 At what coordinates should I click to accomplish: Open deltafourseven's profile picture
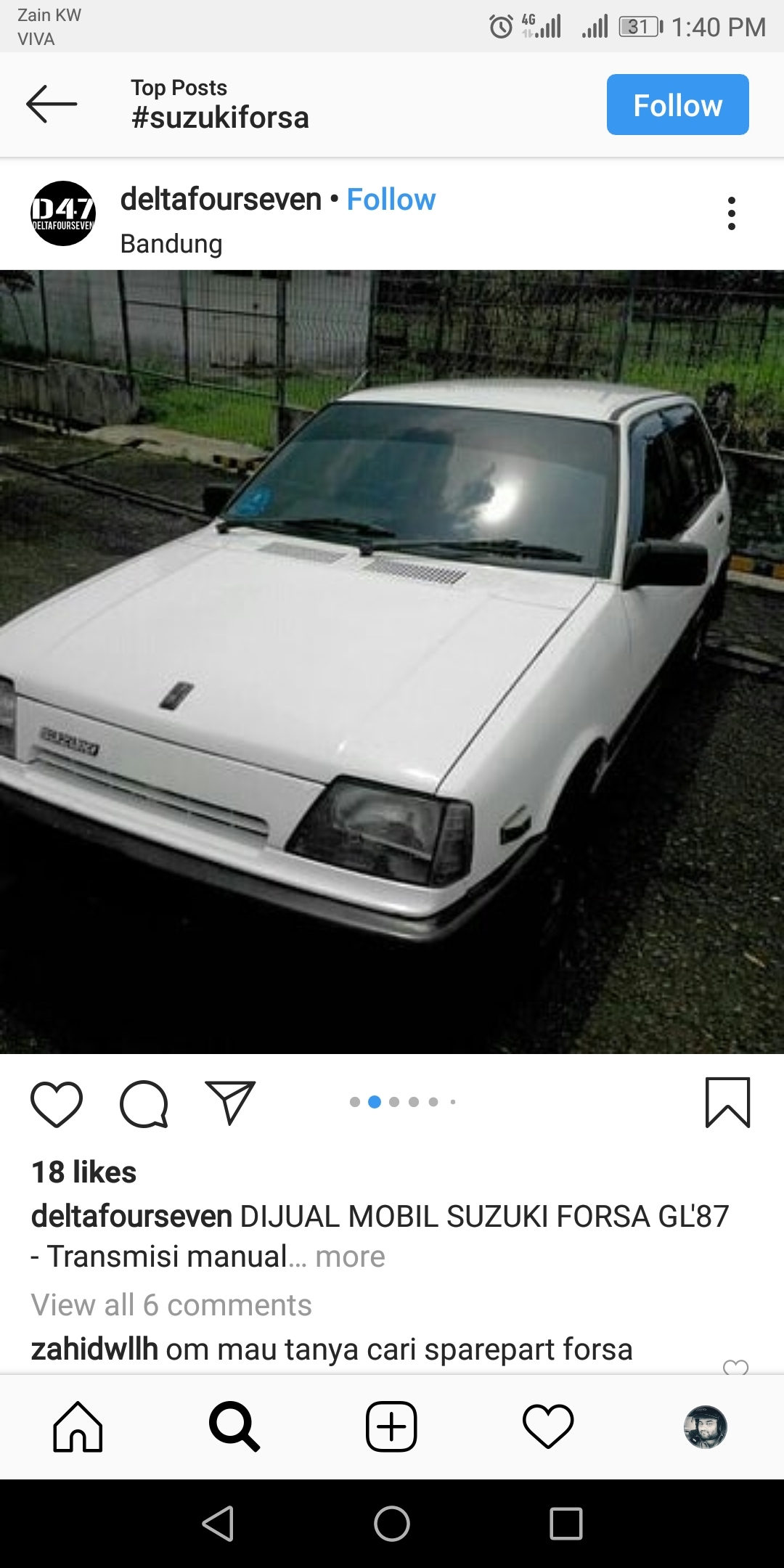[63, 213]
